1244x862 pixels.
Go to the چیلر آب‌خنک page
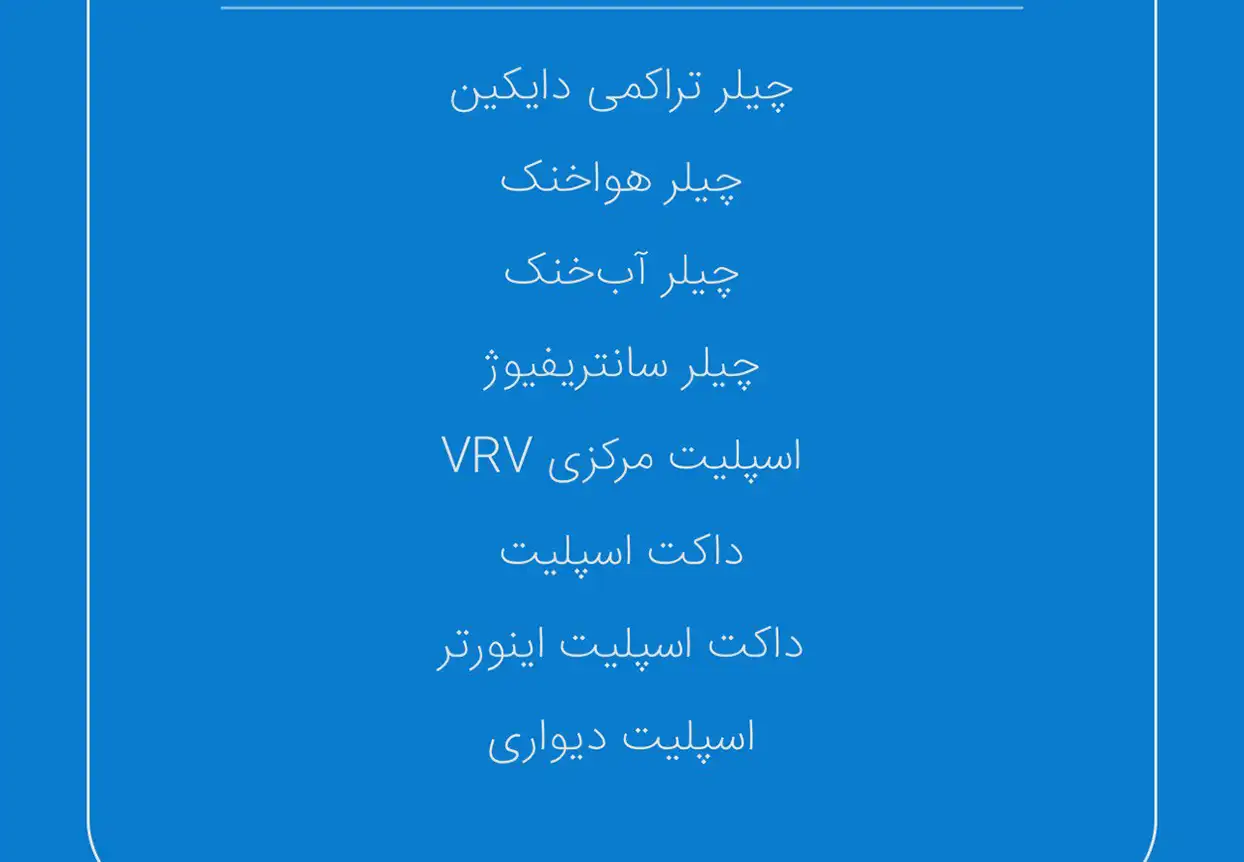click(621, 271)
